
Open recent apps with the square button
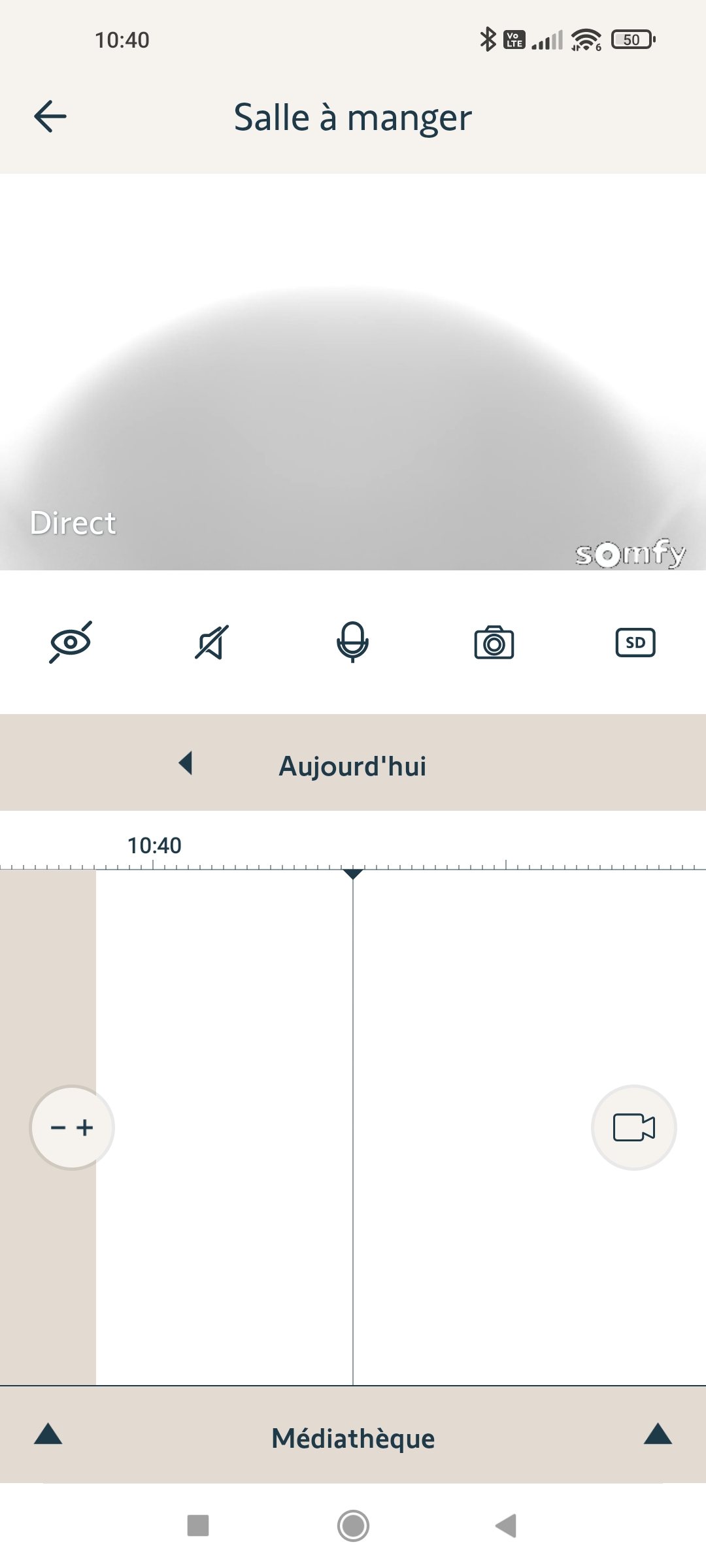coord(198,1526)
